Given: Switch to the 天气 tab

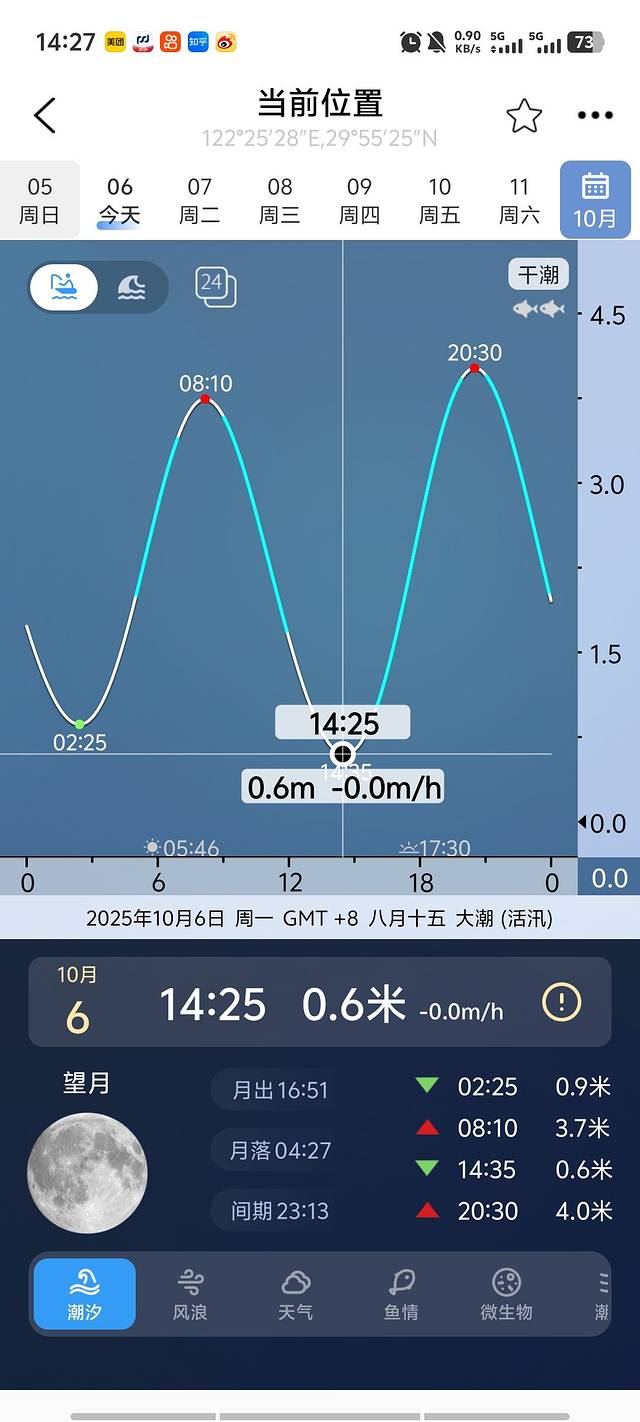Looking at the screenshot, I should 295,1294.
